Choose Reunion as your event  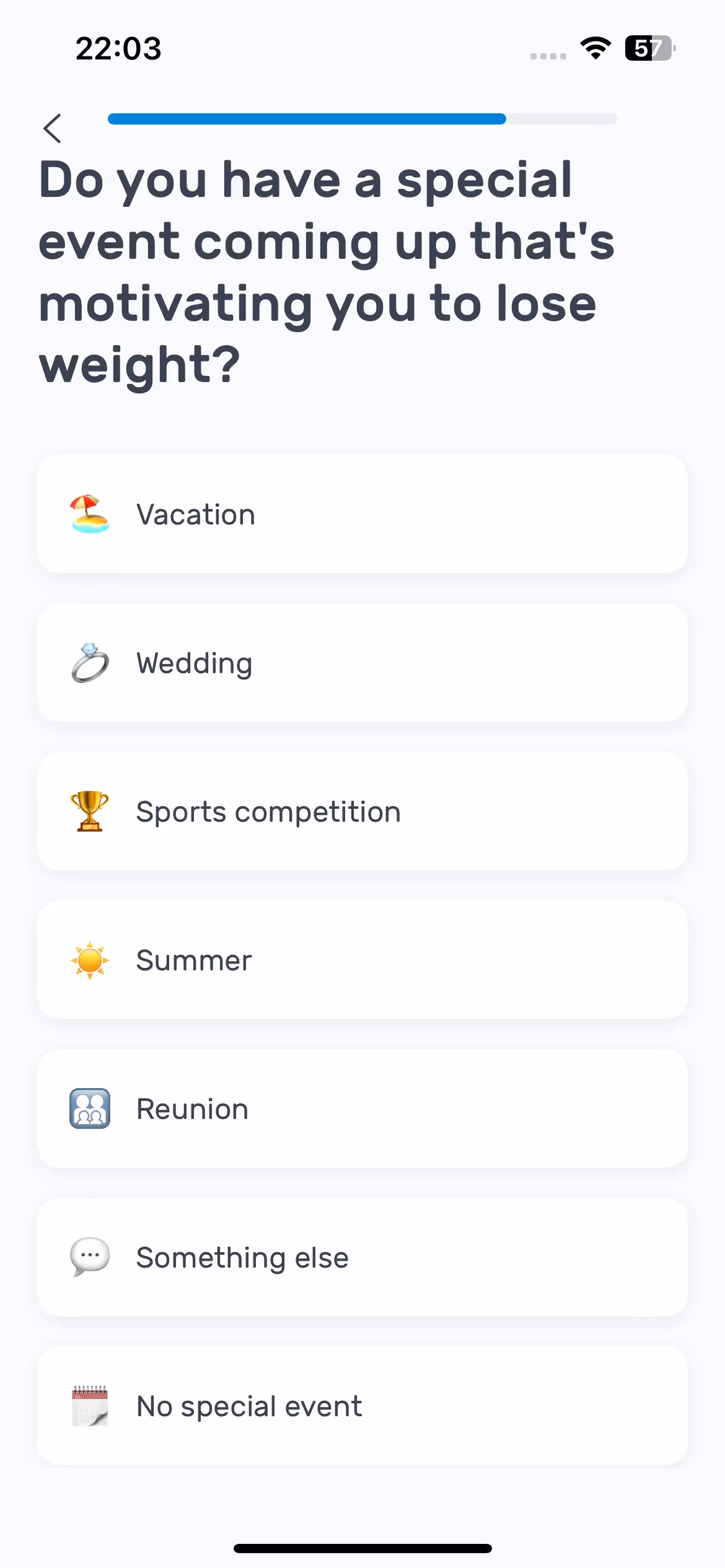click(362, 1108)
